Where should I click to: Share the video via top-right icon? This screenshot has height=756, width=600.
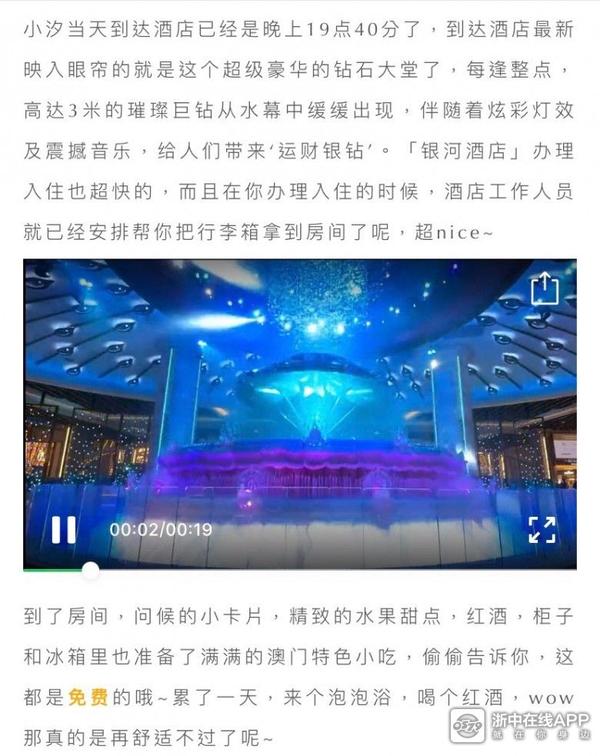pyautogui.click(x=544, y=289)
